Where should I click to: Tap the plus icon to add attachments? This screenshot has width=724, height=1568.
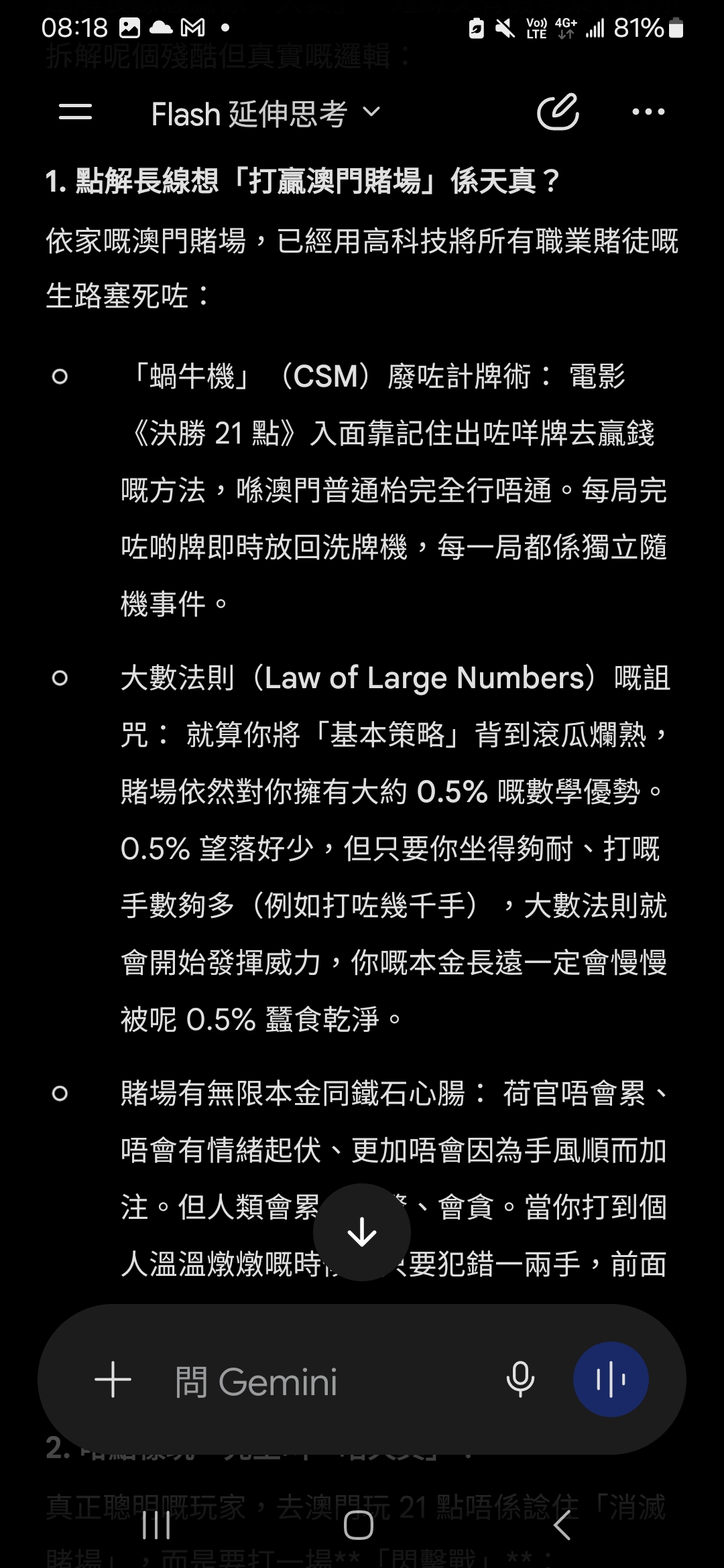[x=113, y=1380]
